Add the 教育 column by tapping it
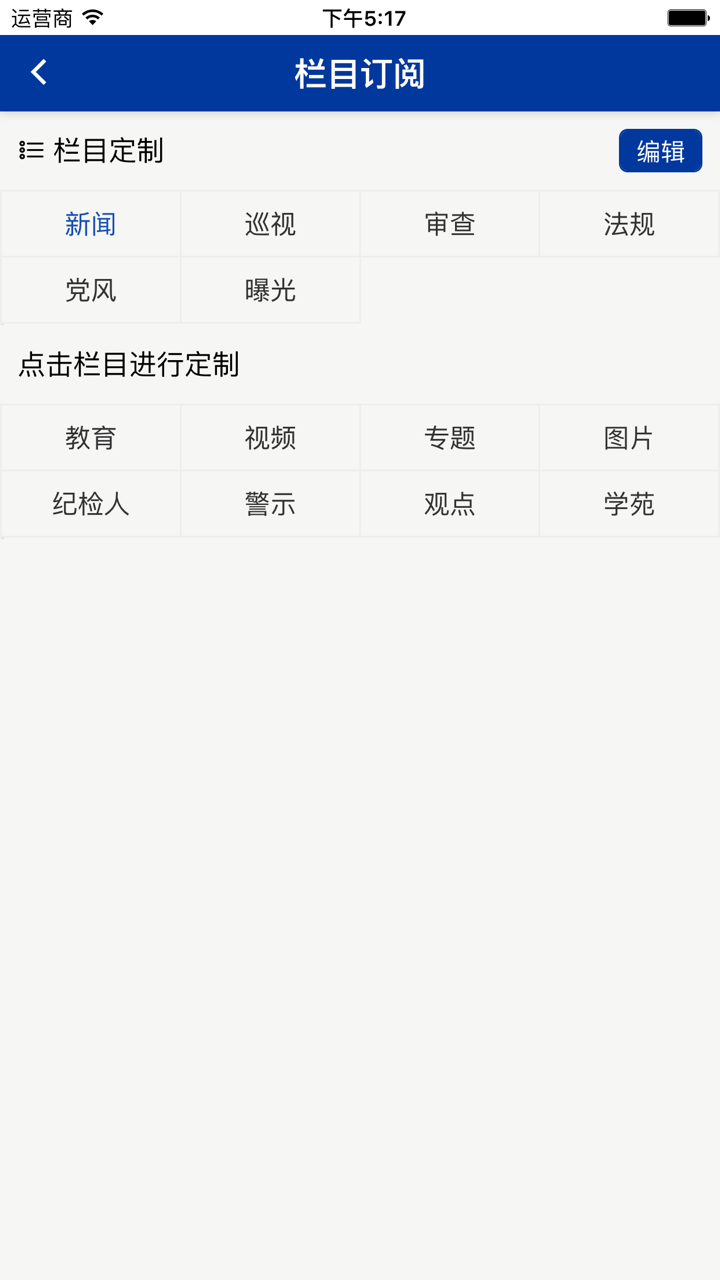This screenshot has height=1280, width=720. click(90, 437)
